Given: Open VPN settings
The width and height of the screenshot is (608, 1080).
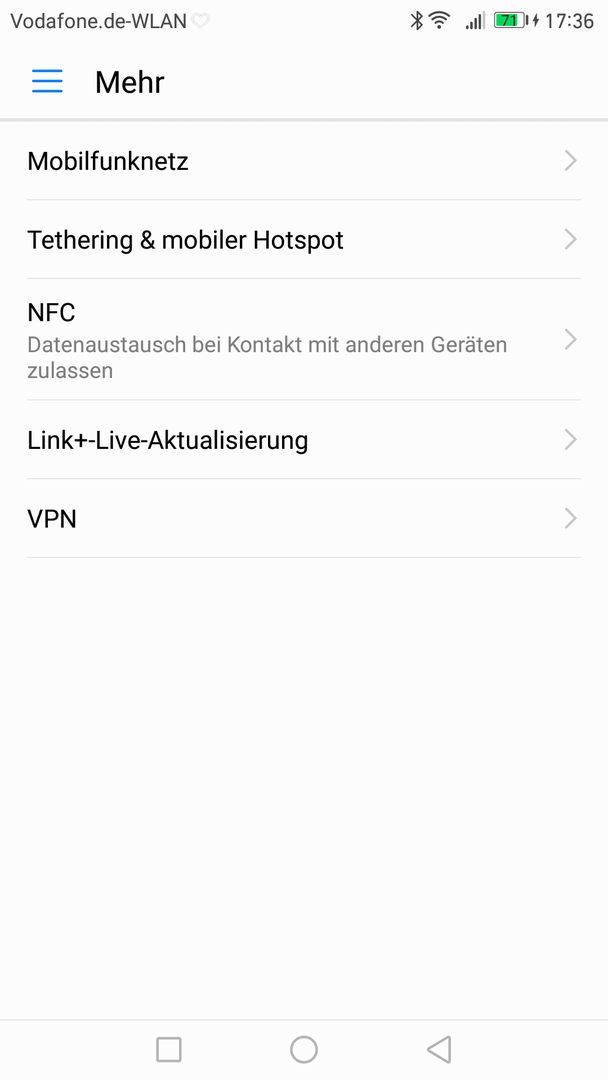Looking at the screenshot, I should click(x=304, y=519).
